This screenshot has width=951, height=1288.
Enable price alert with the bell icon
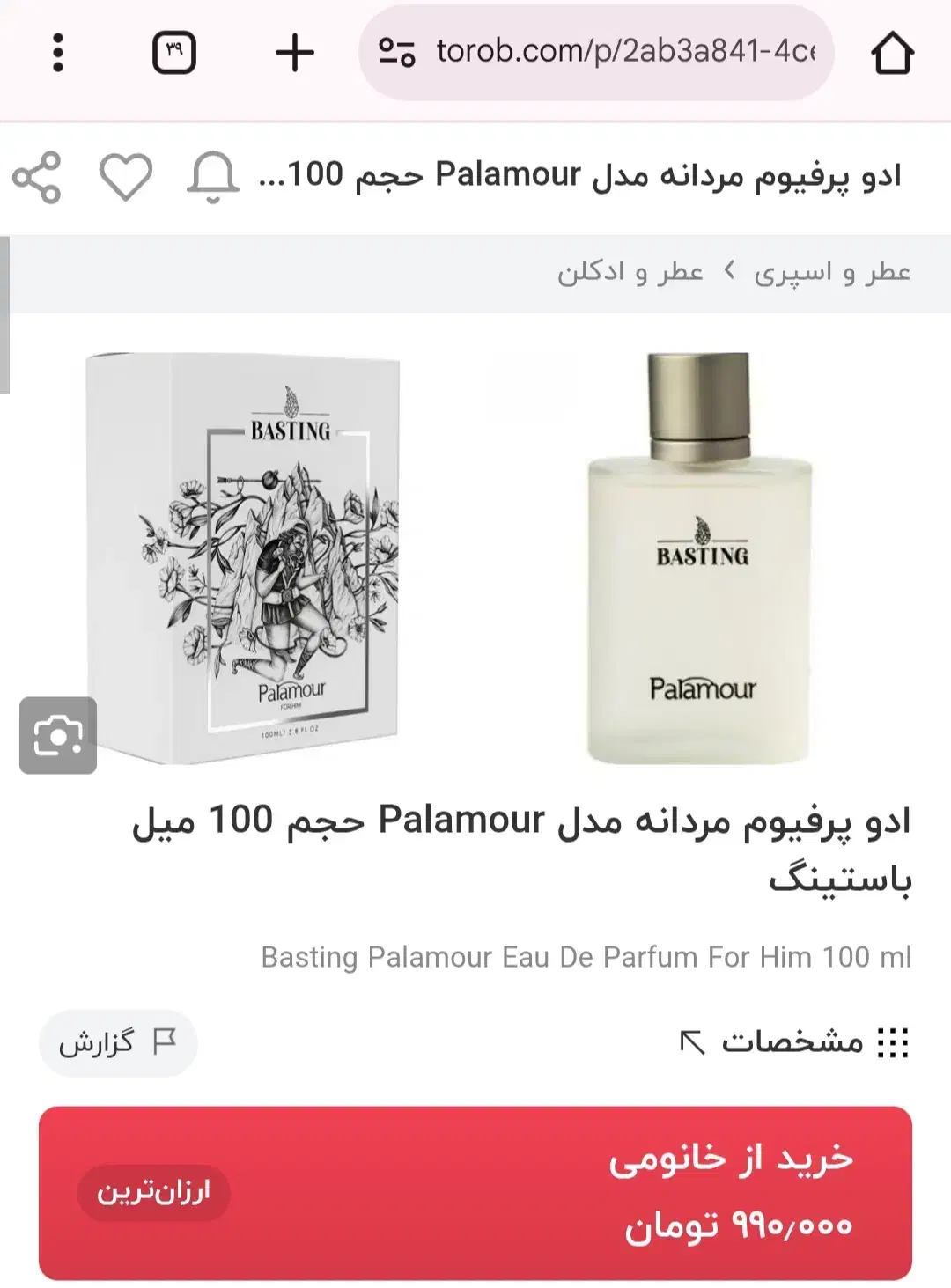pyautogui.click(x=212, y=177)
